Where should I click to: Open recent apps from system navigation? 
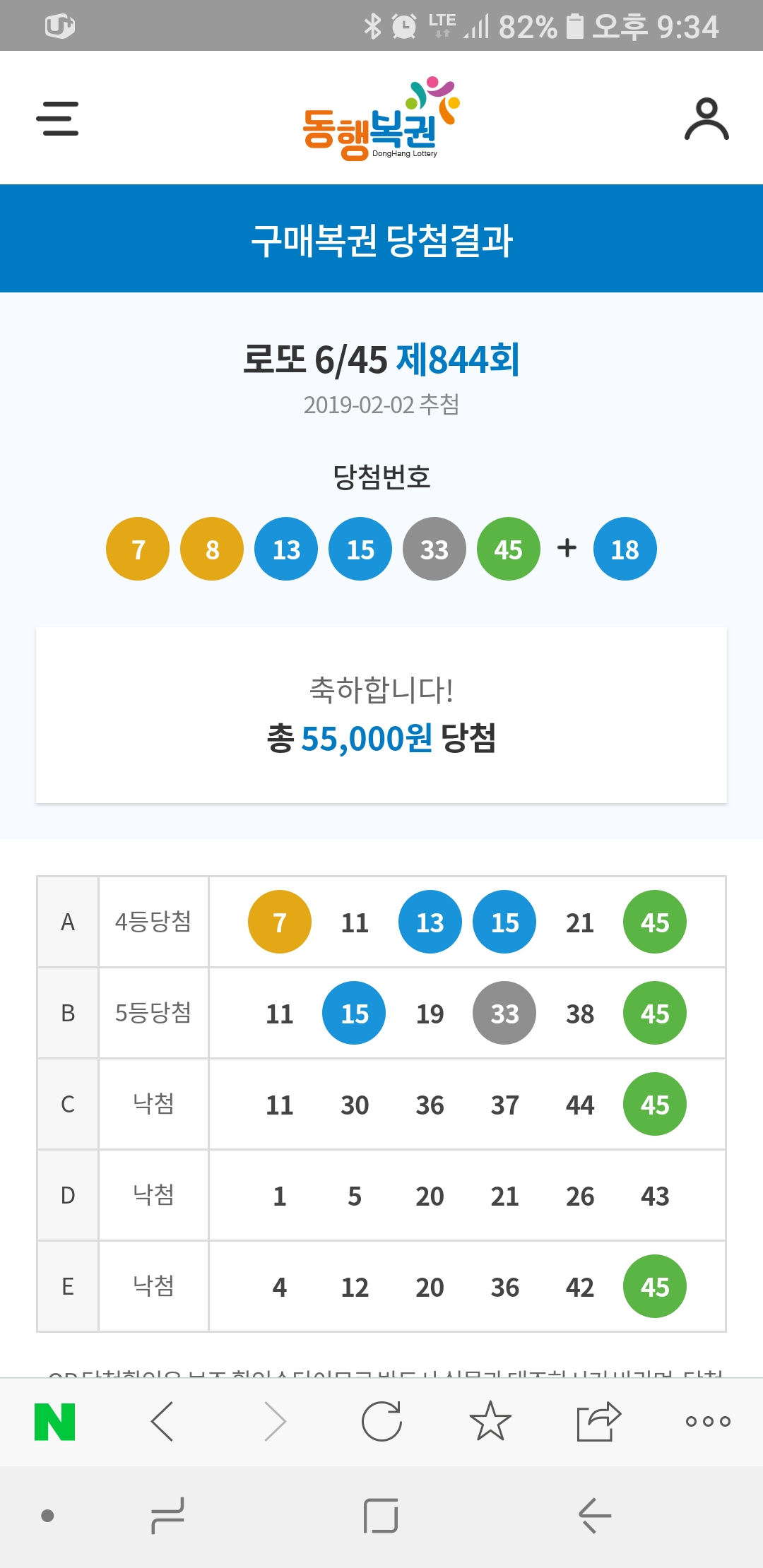click(168, 1516)
